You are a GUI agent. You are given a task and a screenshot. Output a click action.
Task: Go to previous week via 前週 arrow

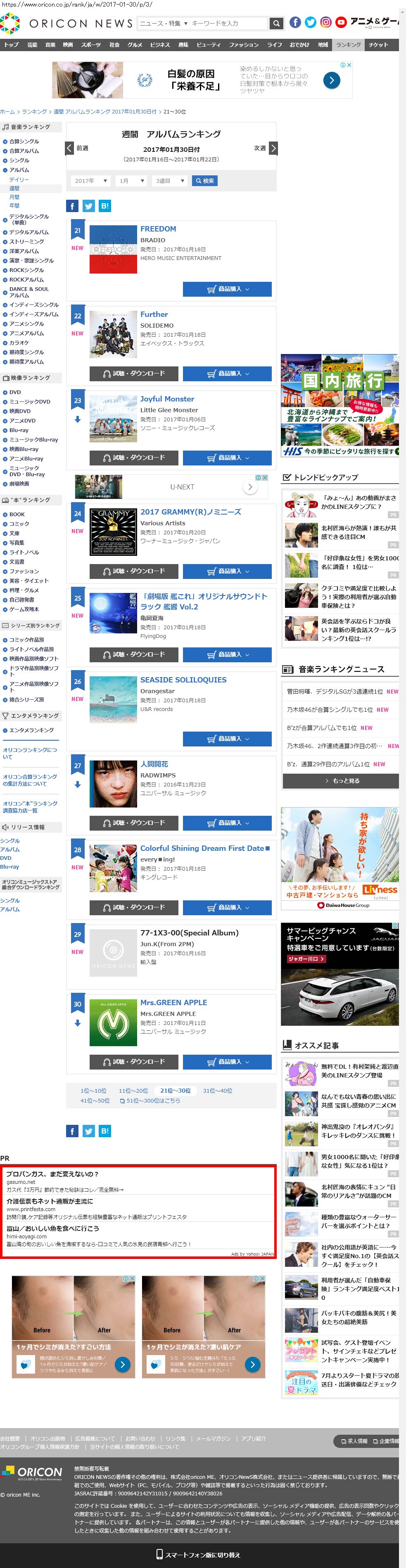point(70,148)
